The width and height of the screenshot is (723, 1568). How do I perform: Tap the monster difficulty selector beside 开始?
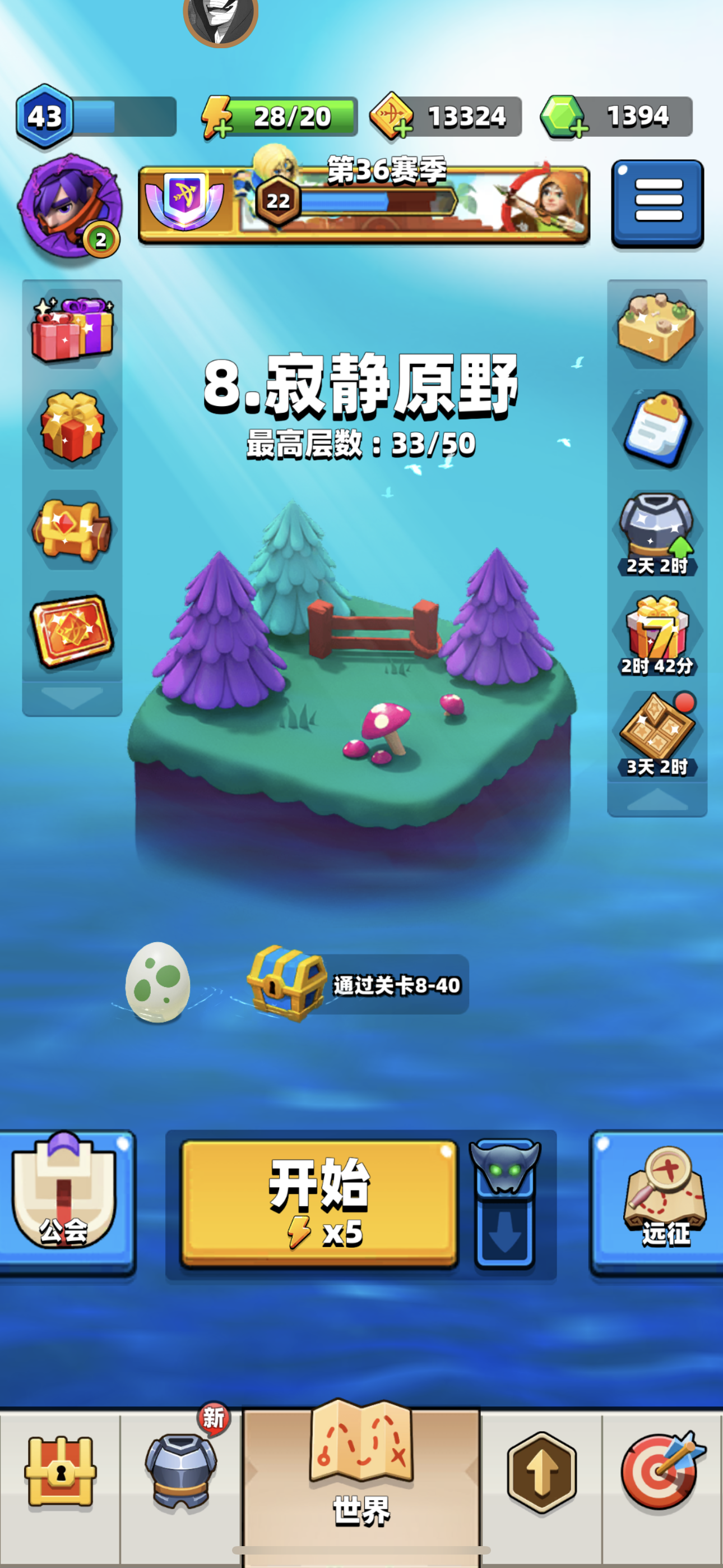click(504, 1203)
